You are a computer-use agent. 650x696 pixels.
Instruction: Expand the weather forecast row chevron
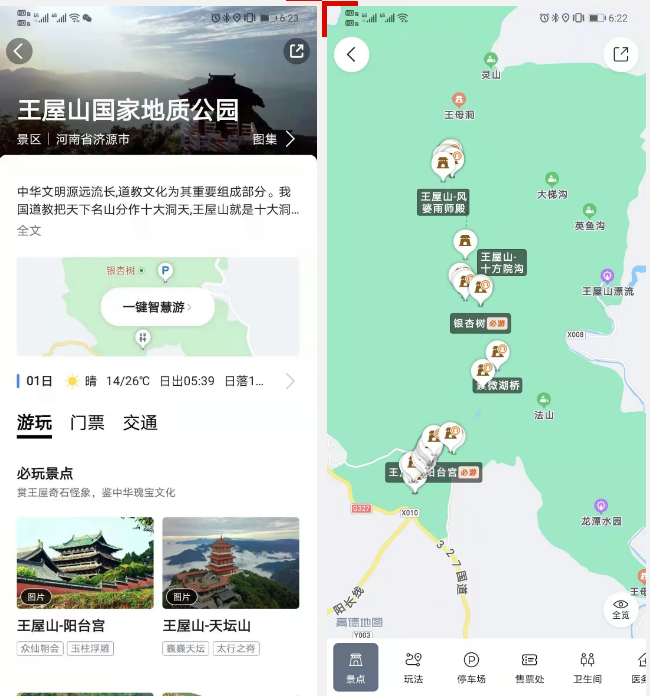pos(290,381)
